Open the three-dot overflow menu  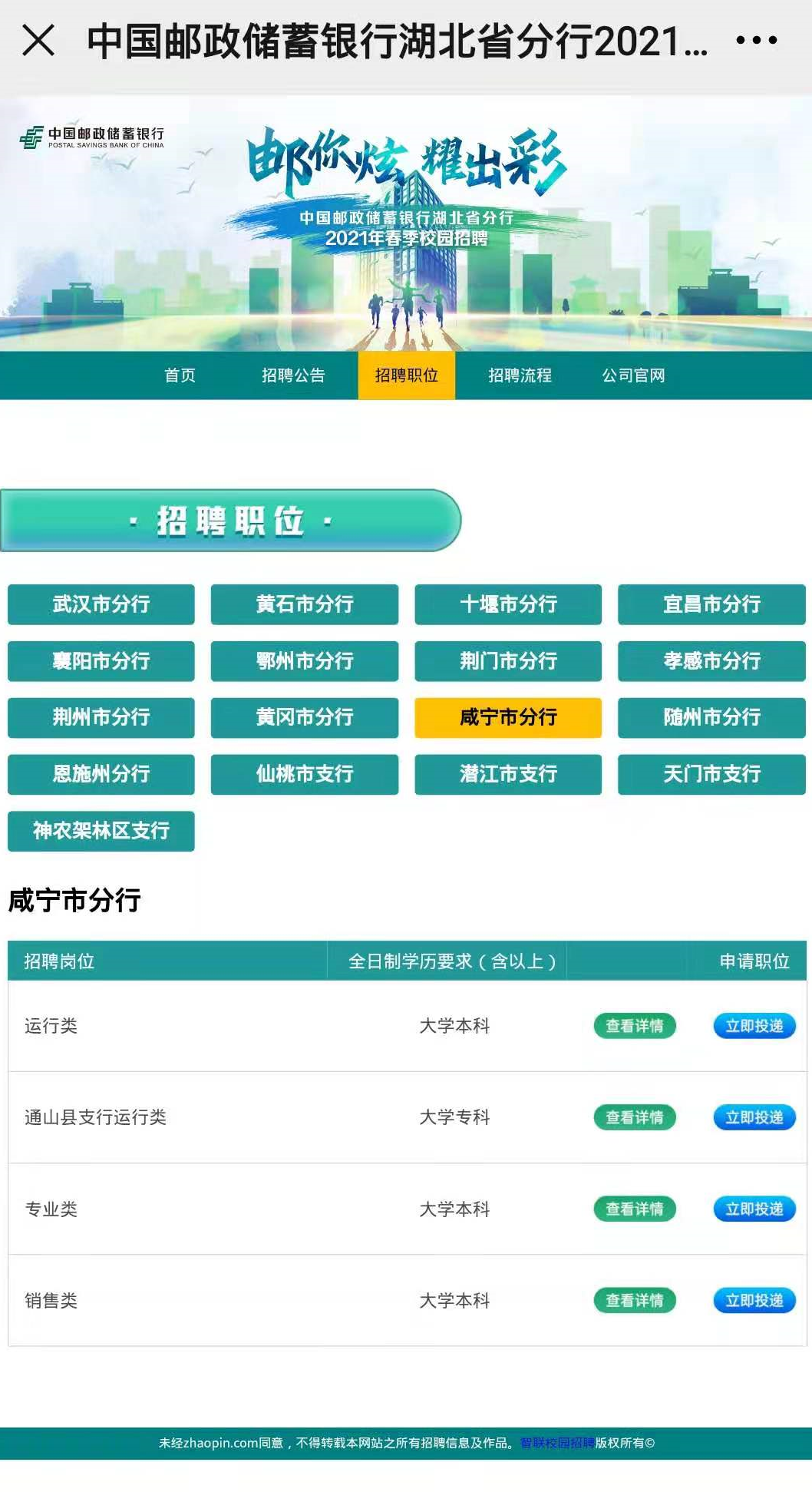pyautogui.click(x=756, y=40)
